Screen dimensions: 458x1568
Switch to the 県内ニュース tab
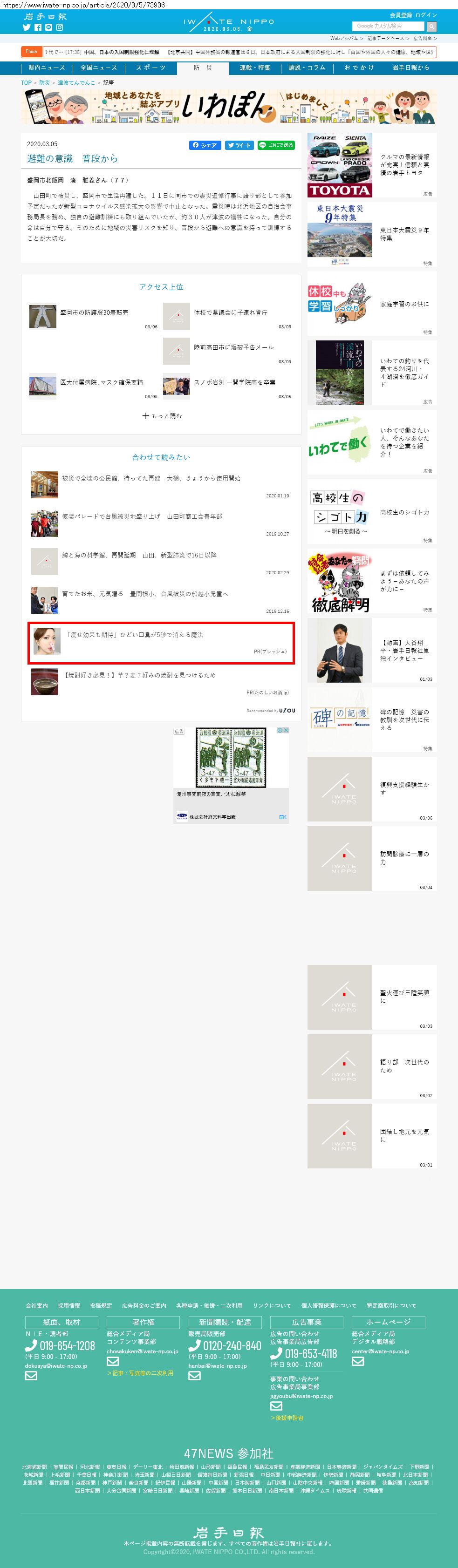(46, 68)
